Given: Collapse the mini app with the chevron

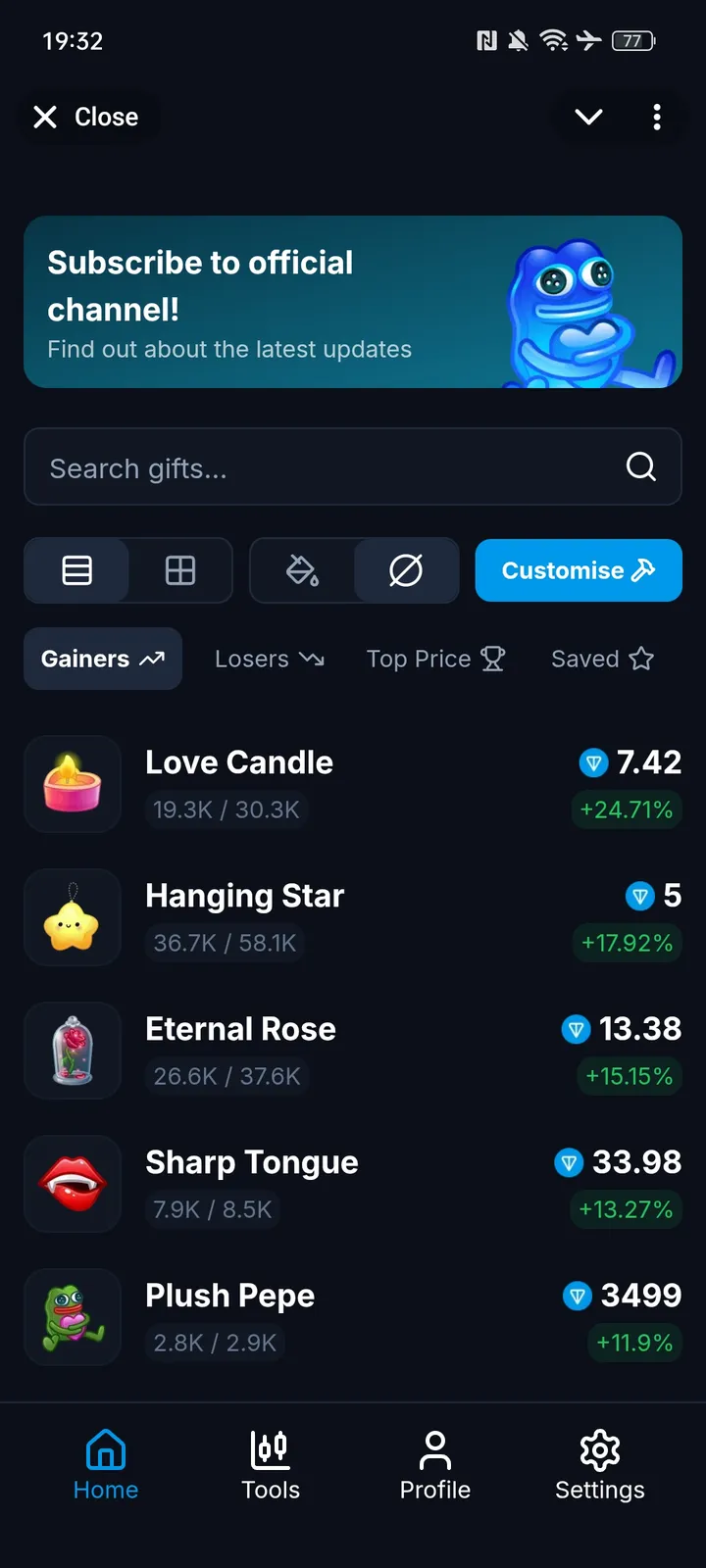Looking at the screenshot, I should point(587,117).
